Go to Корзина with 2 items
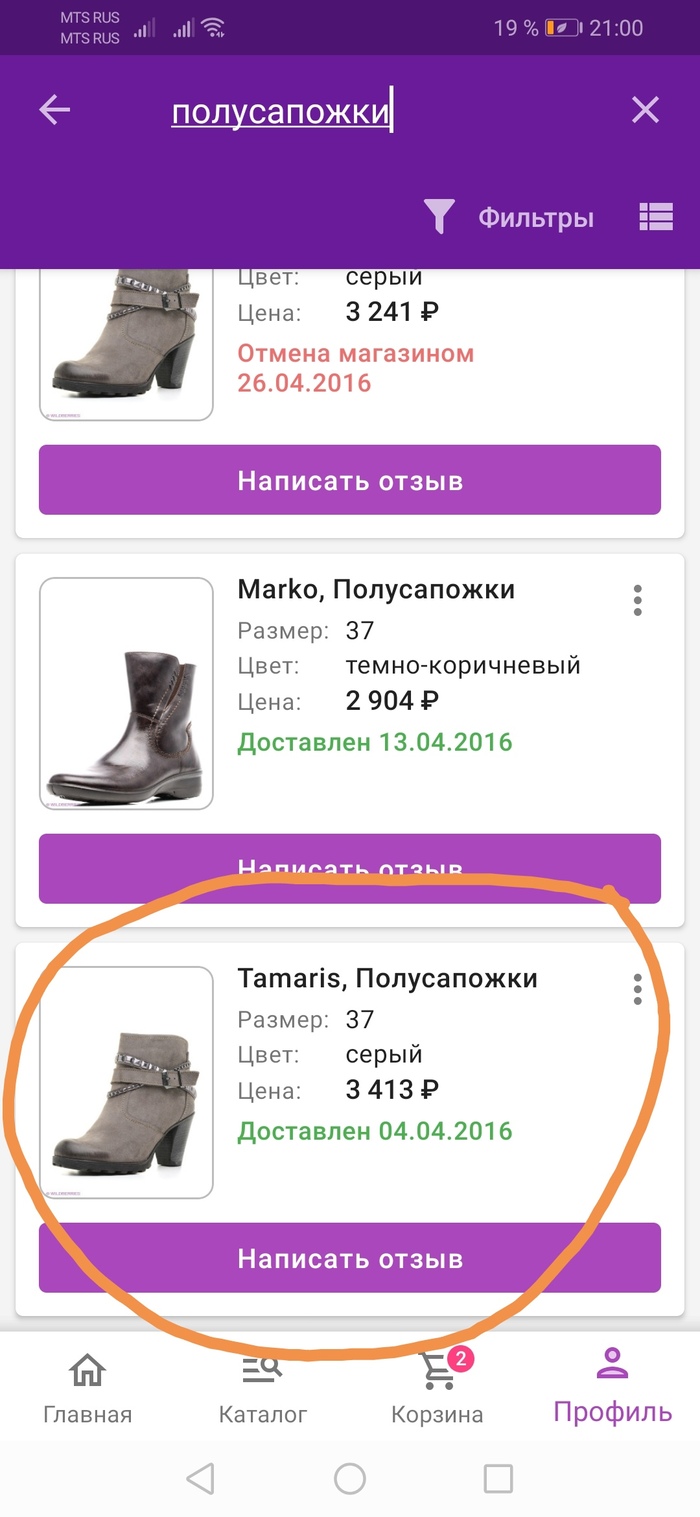 pos(437,1388)
